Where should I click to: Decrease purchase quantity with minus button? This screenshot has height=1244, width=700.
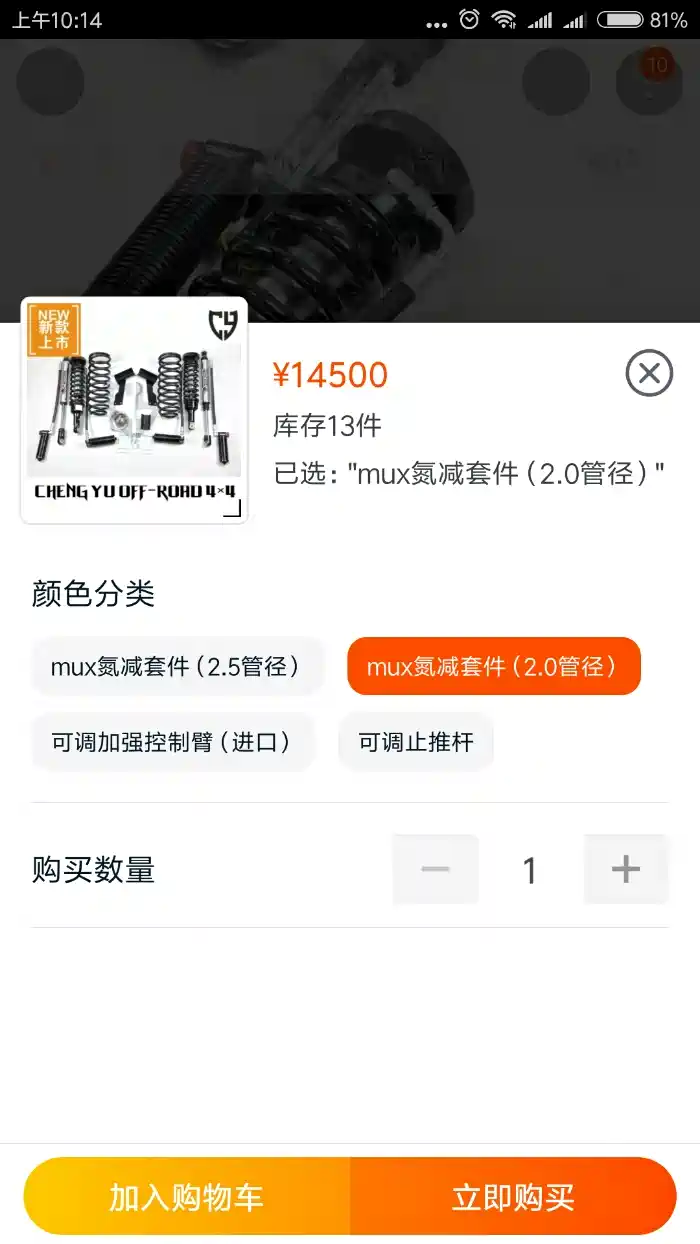tap(435, 869)
